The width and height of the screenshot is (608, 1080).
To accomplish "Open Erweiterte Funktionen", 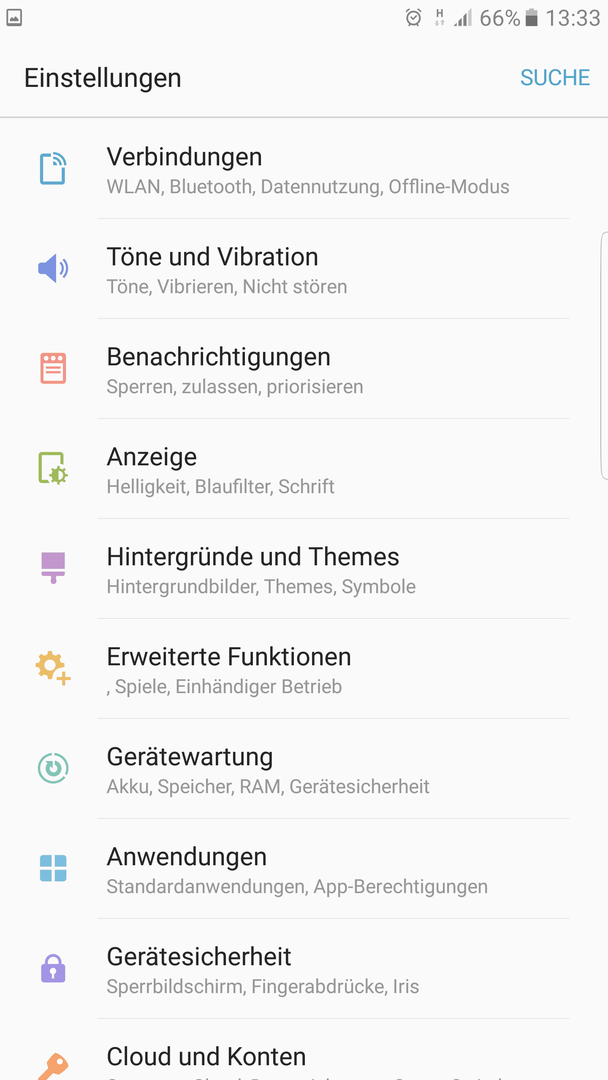I will coord(304,668).
